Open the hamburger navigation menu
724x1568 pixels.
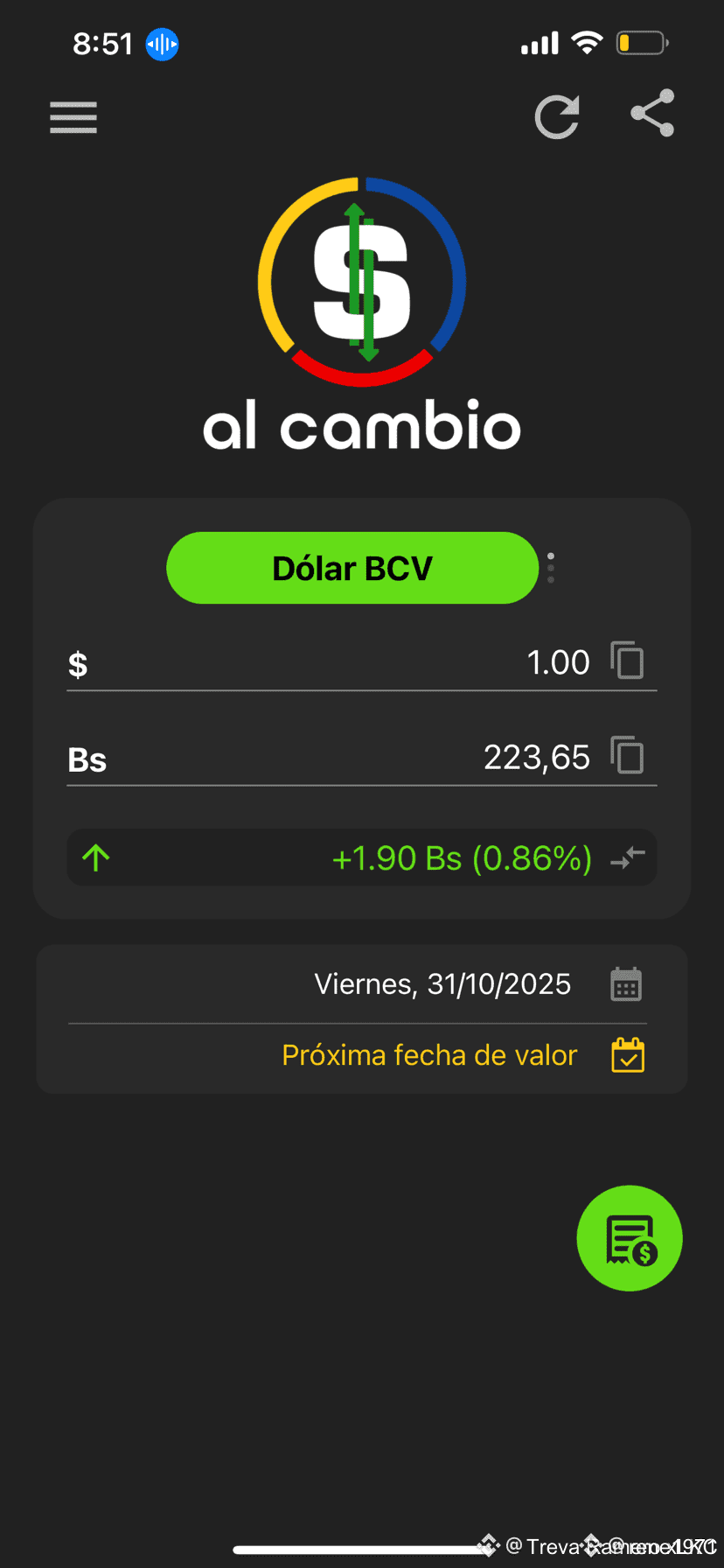point(73,116)
